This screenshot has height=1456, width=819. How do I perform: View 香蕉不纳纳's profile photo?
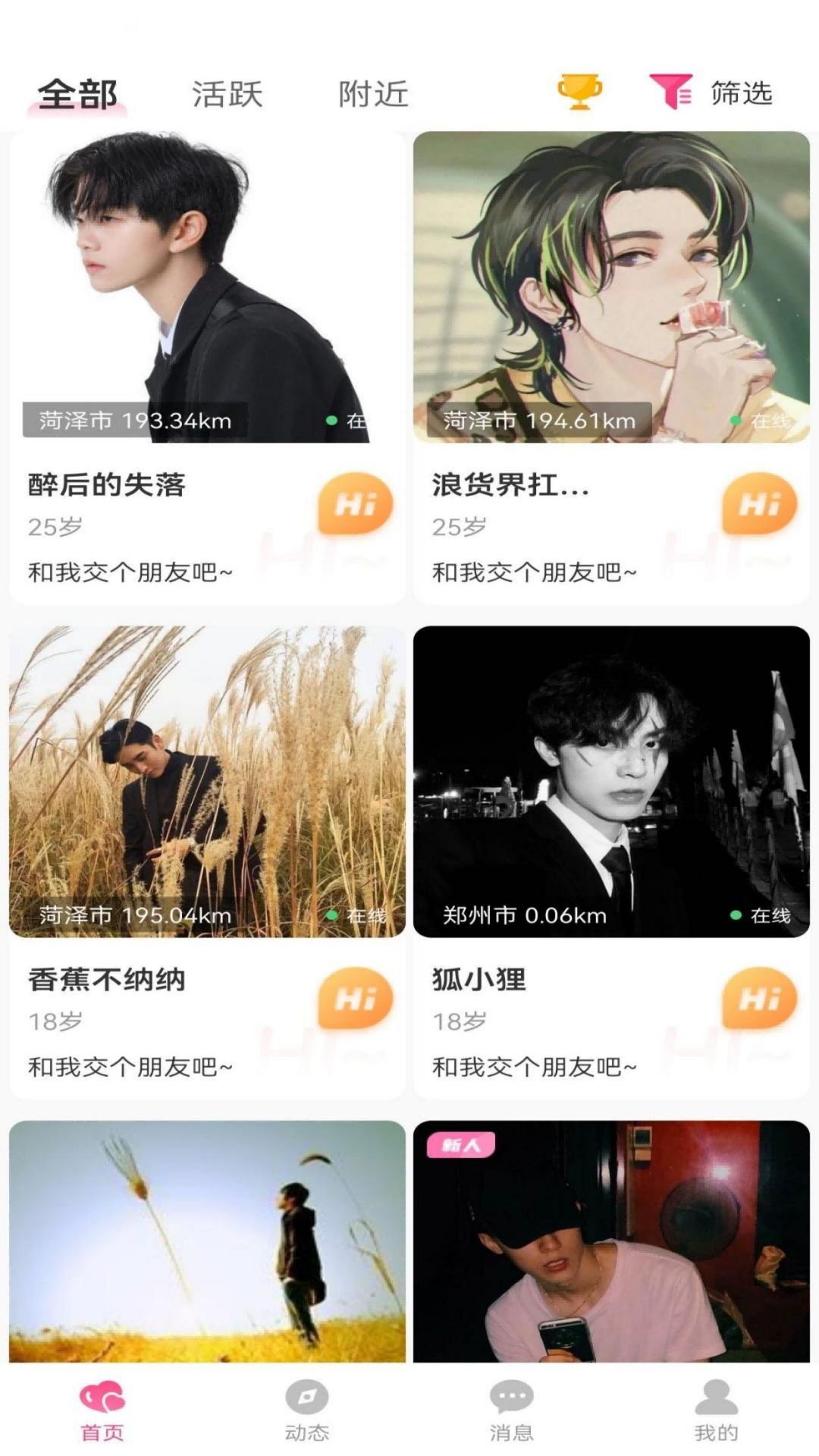pos(207,781)
